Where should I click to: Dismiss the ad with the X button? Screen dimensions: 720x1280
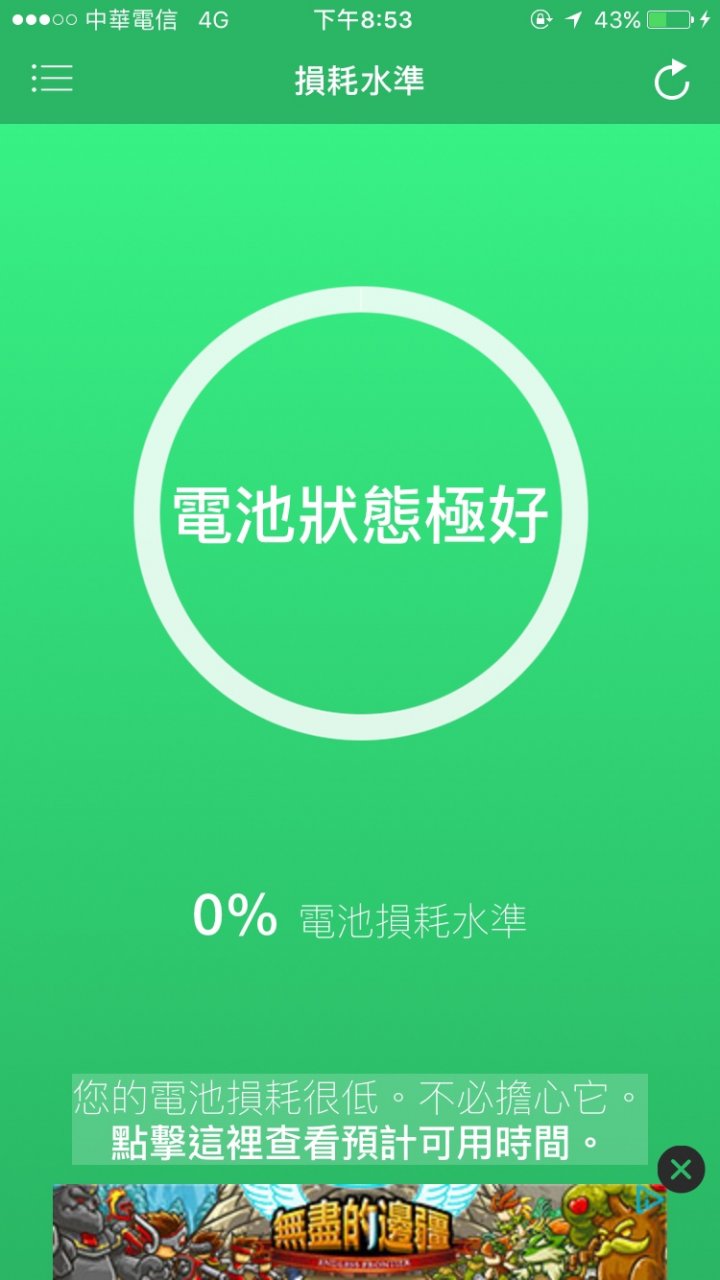[x=681, y=1169]
